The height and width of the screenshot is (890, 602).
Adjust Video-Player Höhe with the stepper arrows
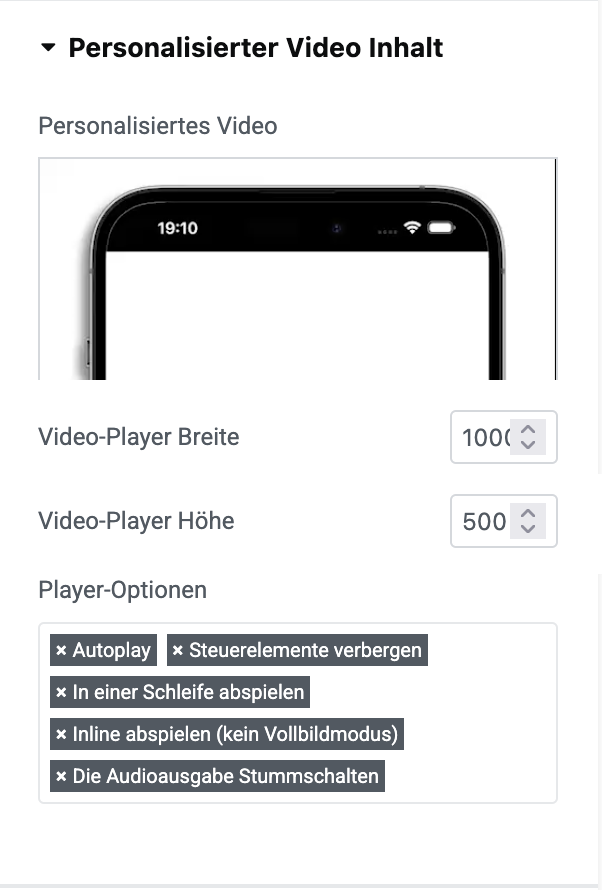[529, 521]
